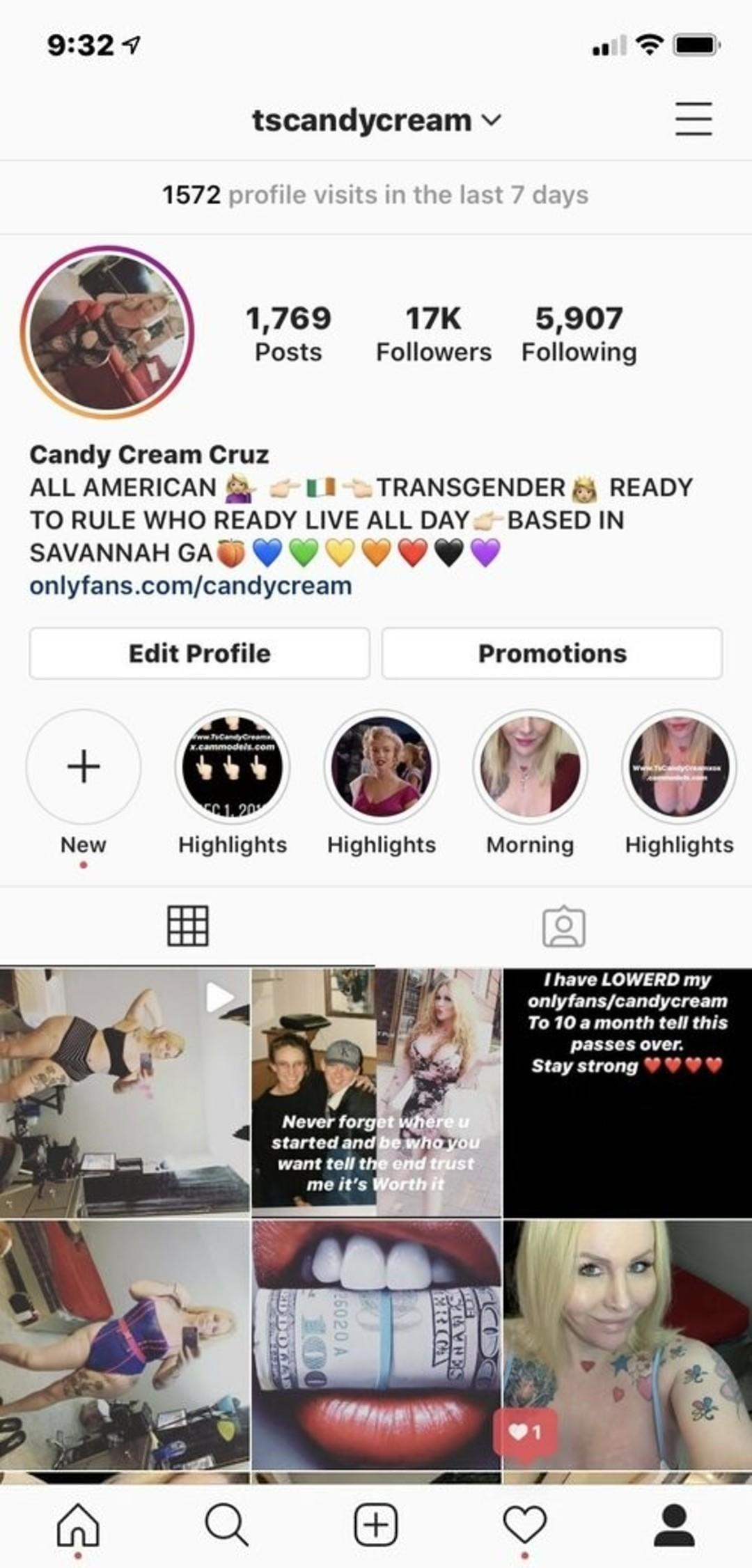This screenshot has width=752, height=1568.
Task: Open the Search tab
Action: 226,1523
